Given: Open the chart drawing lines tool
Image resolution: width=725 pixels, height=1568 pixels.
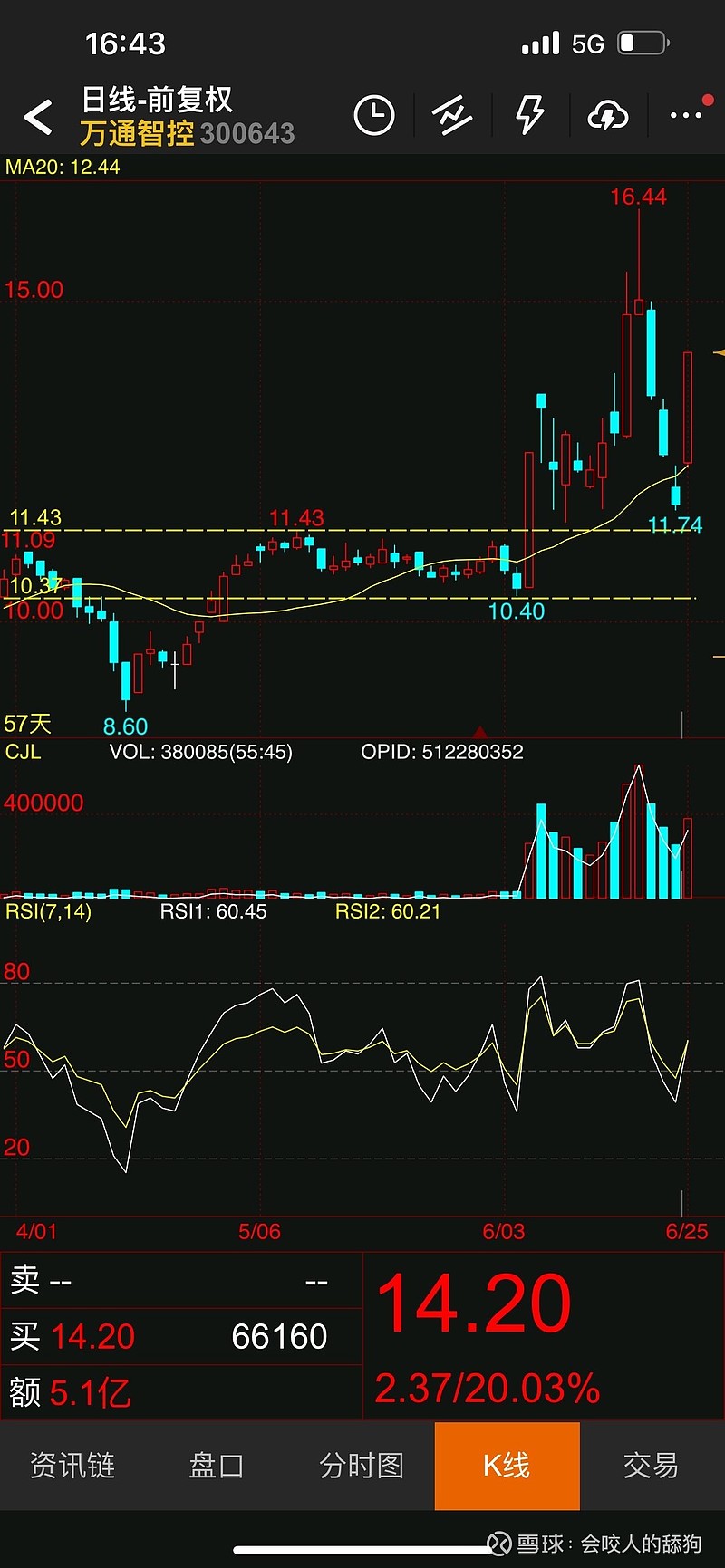Looking at the screenshot, I should tap(451, 115).
